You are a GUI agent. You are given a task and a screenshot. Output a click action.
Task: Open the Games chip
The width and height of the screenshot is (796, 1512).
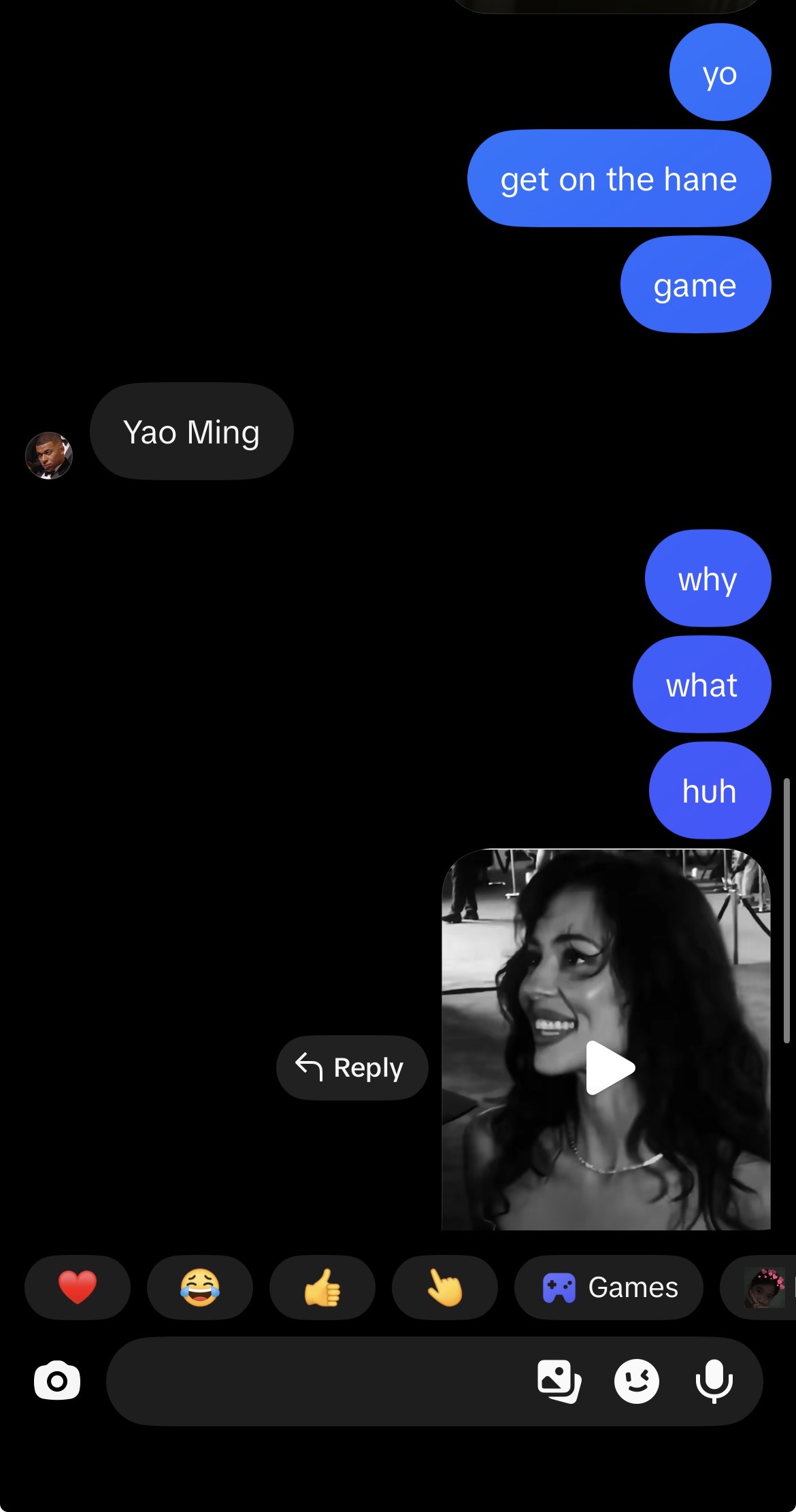click(x=609, y=1287)
